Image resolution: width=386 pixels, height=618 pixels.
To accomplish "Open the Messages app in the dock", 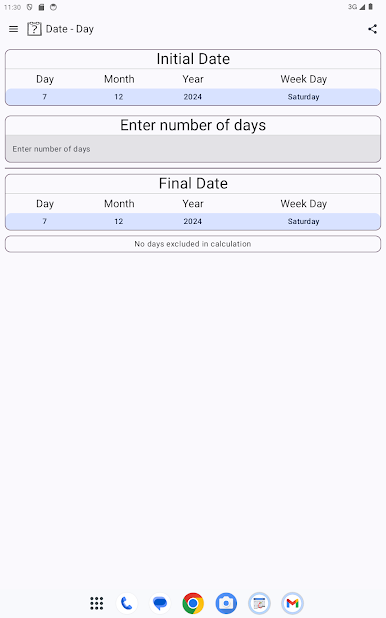I will click(x=160, y=603).
